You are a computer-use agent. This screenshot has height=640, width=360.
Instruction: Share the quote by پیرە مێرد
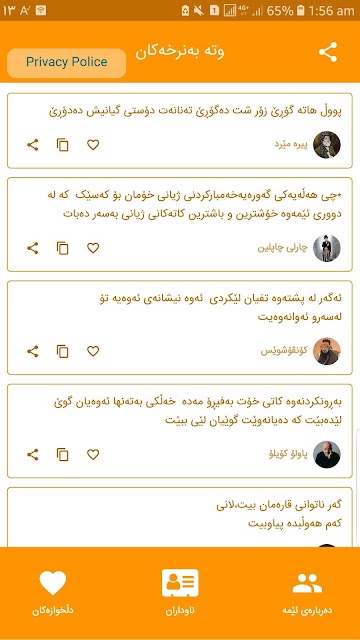(33, 145)
